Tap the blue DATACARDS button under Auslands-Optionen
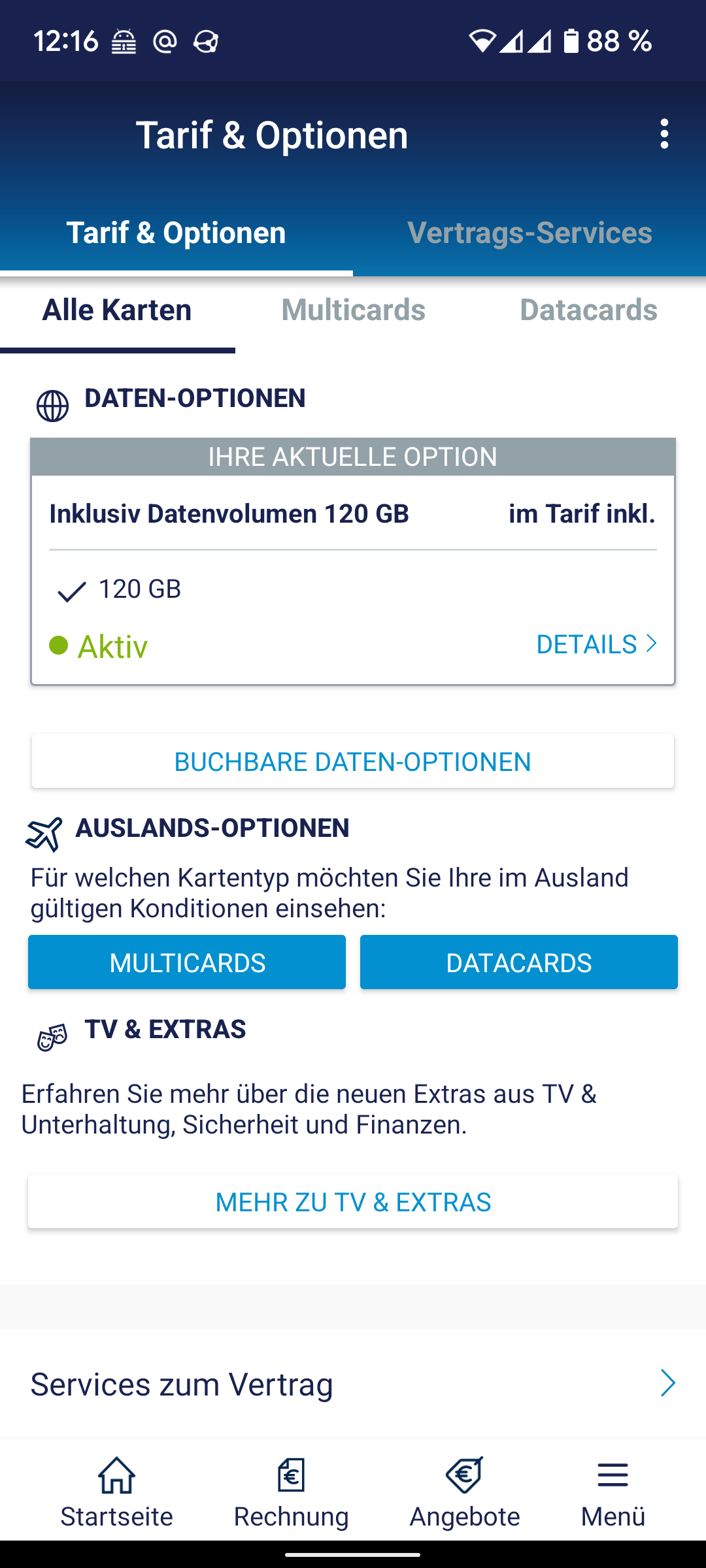Screen dimensions: 706x1568 click(519, 962)
